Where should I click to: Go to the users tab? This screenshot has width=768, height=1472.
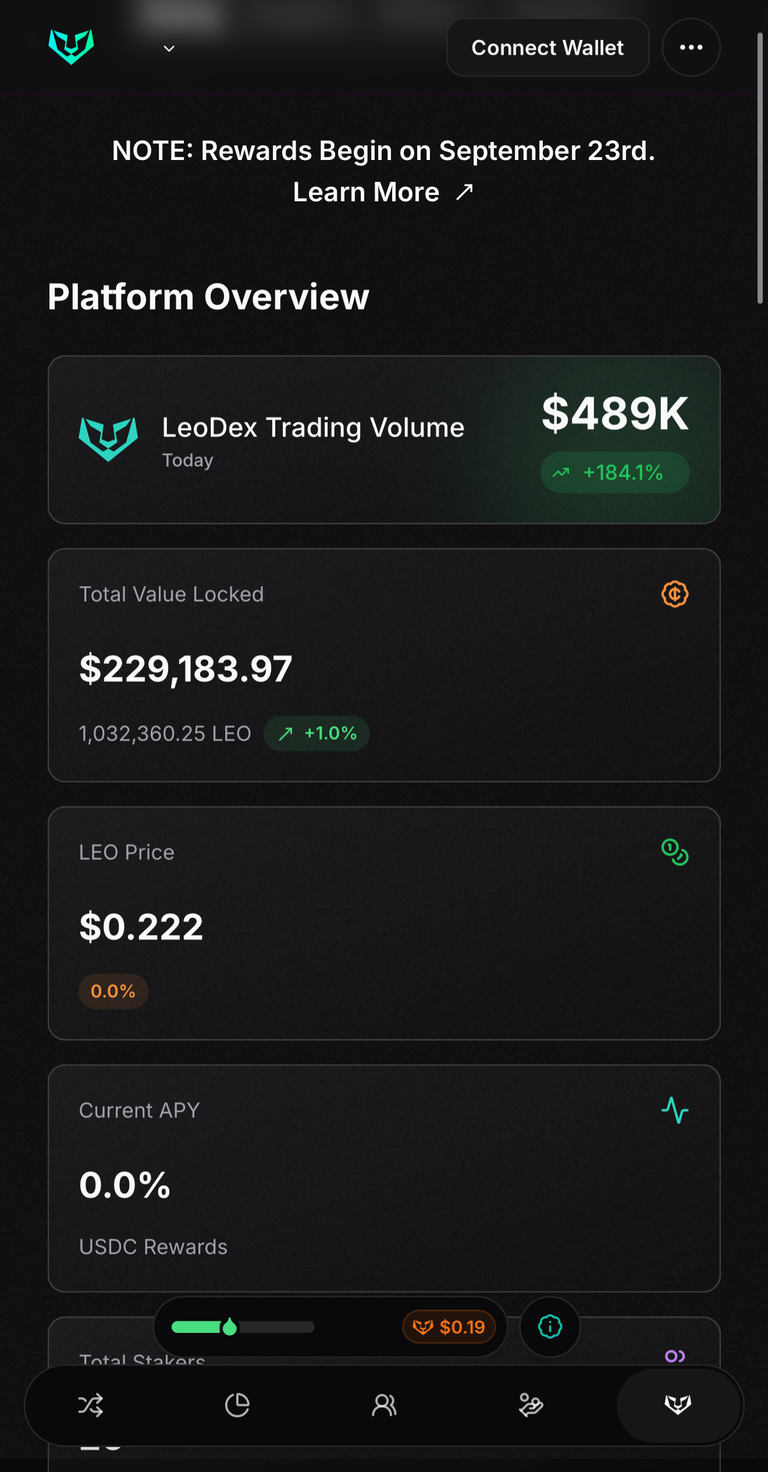[384, 1405]
